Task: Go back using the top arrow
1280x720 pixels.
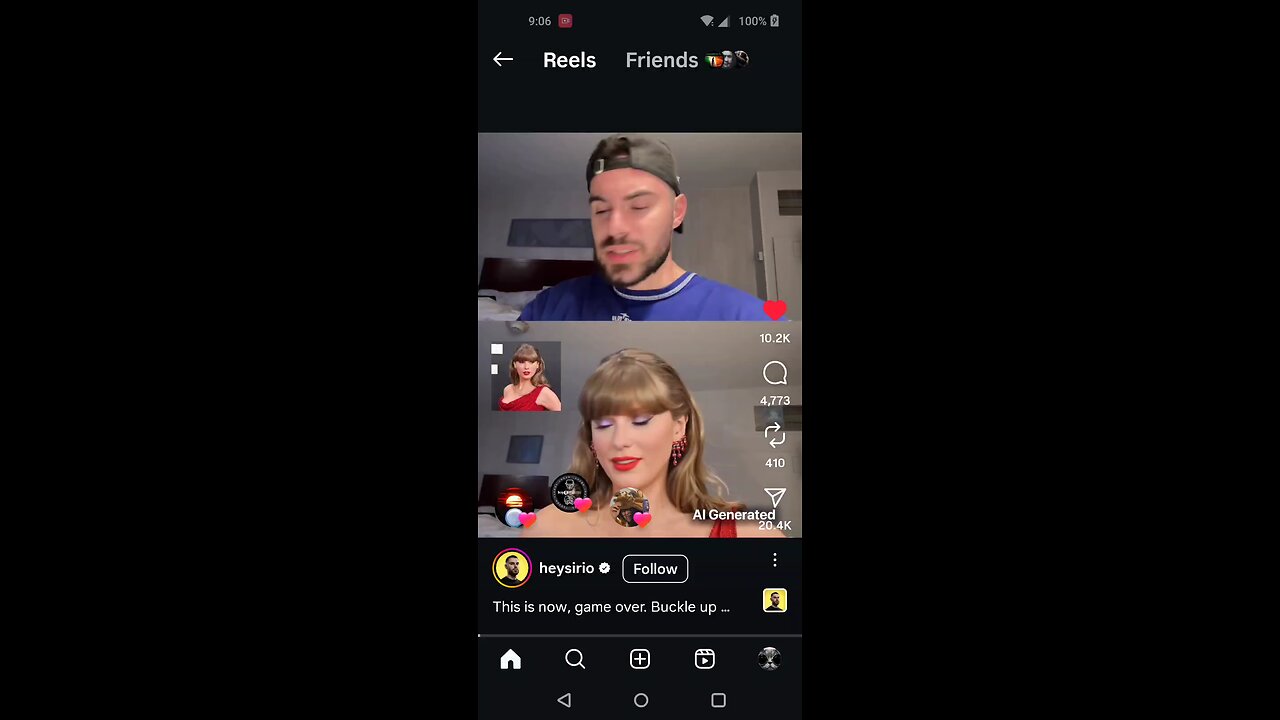Action: (503, 60)
